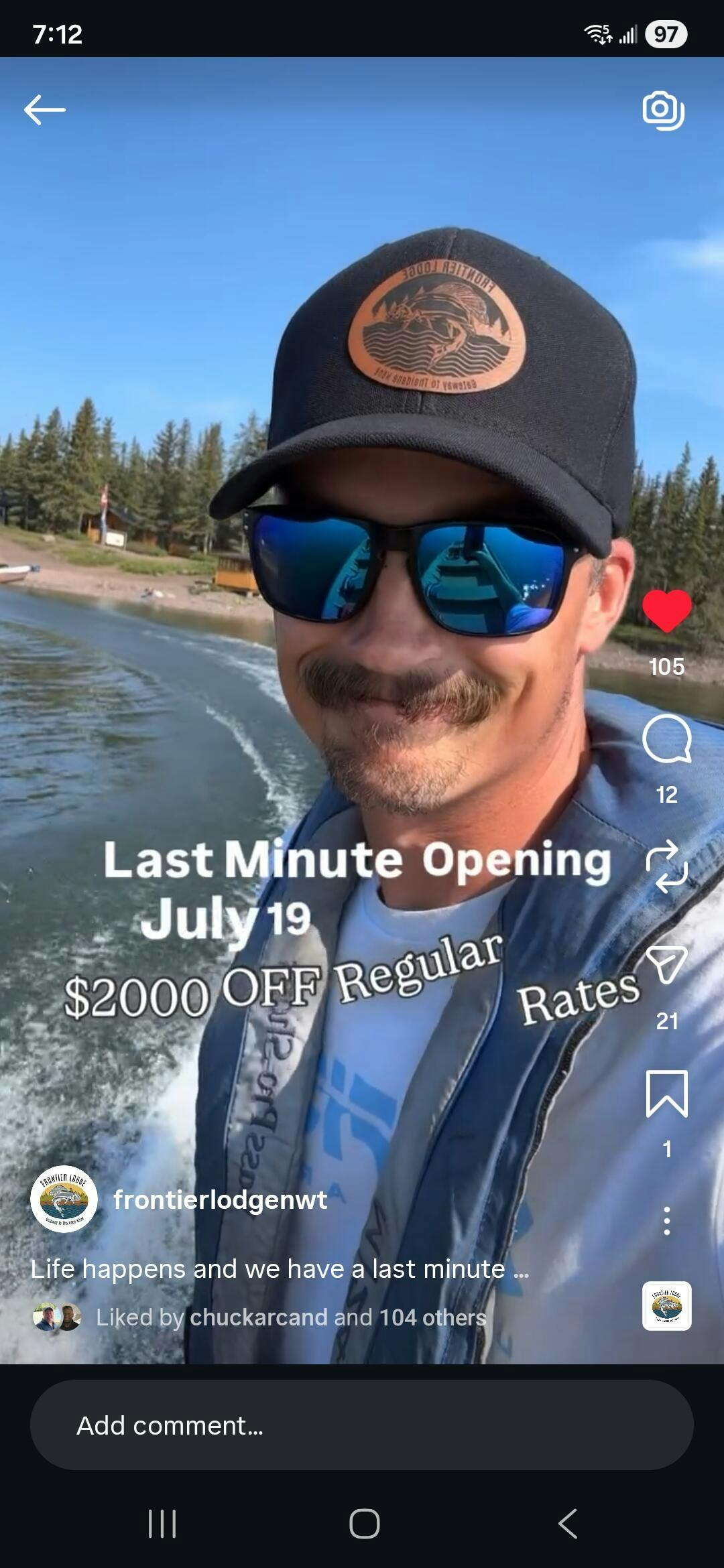Save reel with bookmark icon

pos(666,1094)
